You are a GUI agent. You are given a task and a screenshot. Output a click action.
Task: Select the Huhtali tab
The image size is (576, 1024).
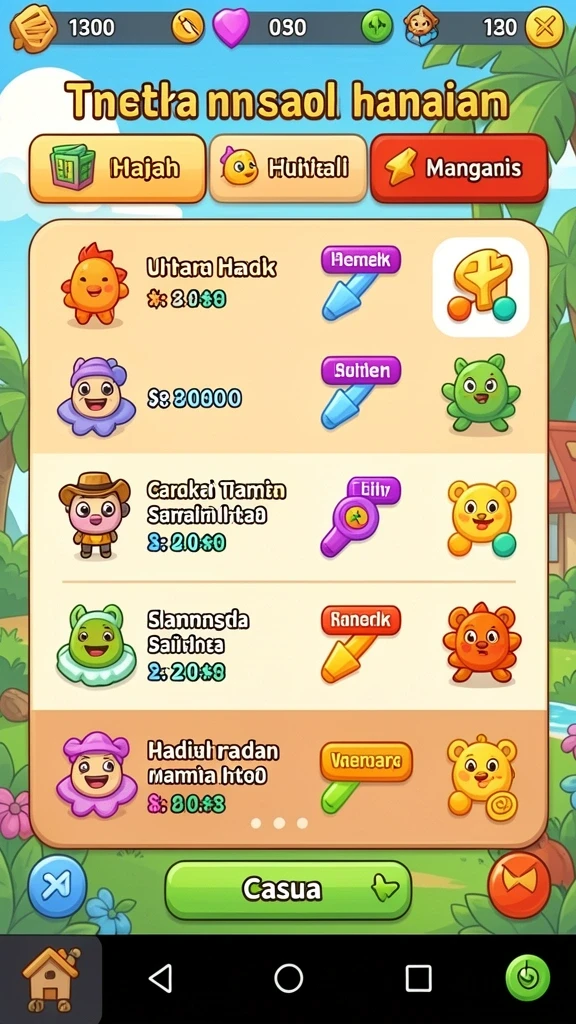point(288,168)
